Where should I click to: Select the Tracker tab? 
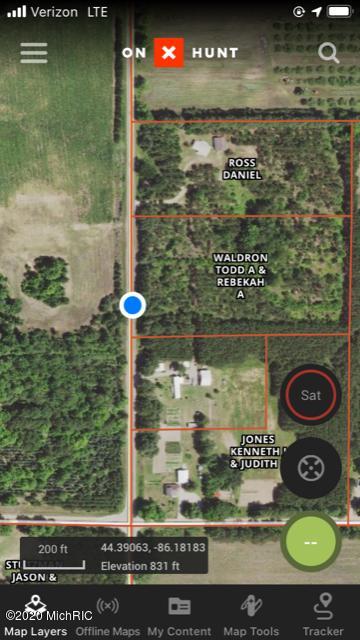[x=323, y=615]
